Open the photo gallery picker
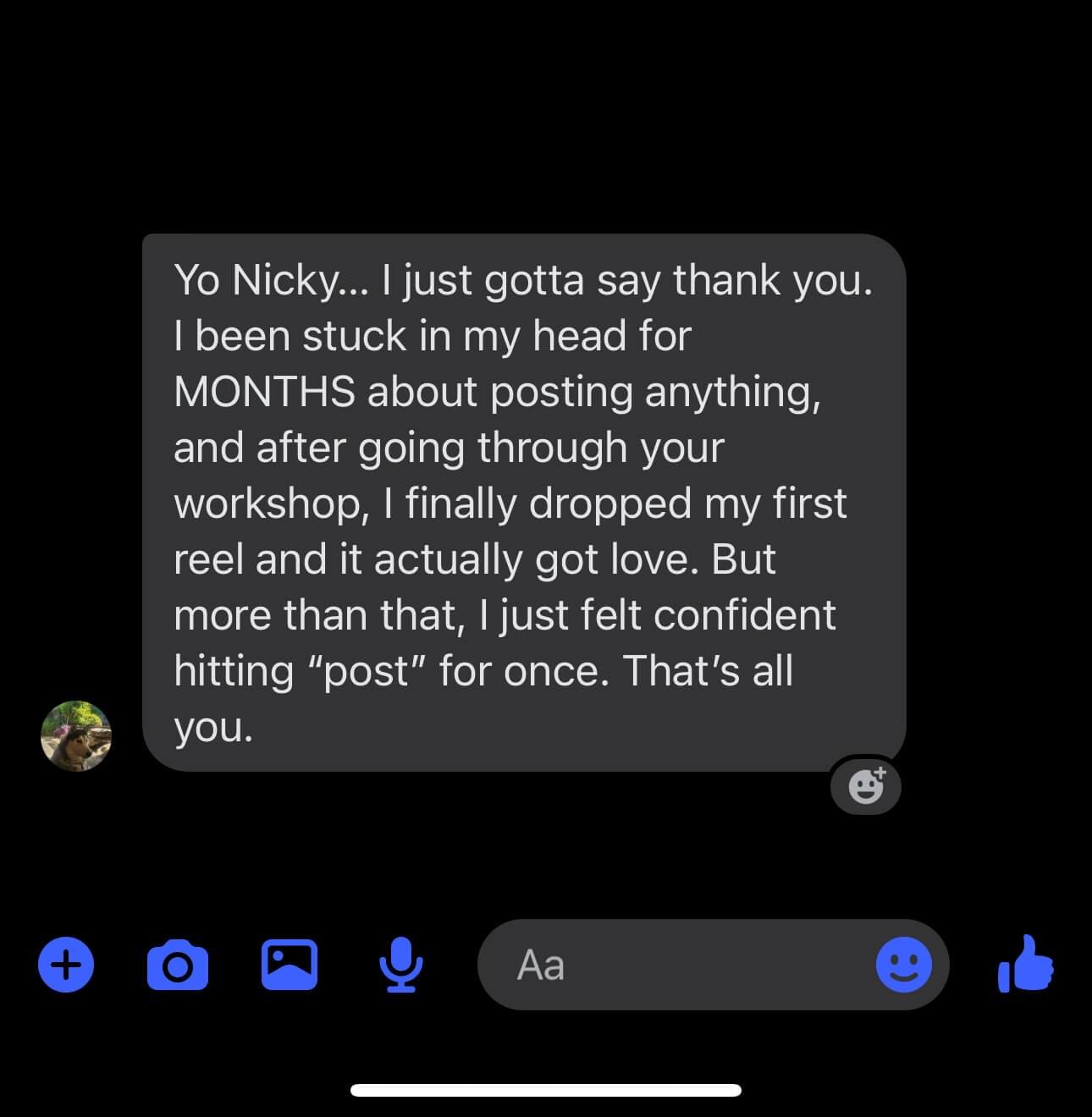This screenshot has height=1117, width=1092. coord(290,964)
